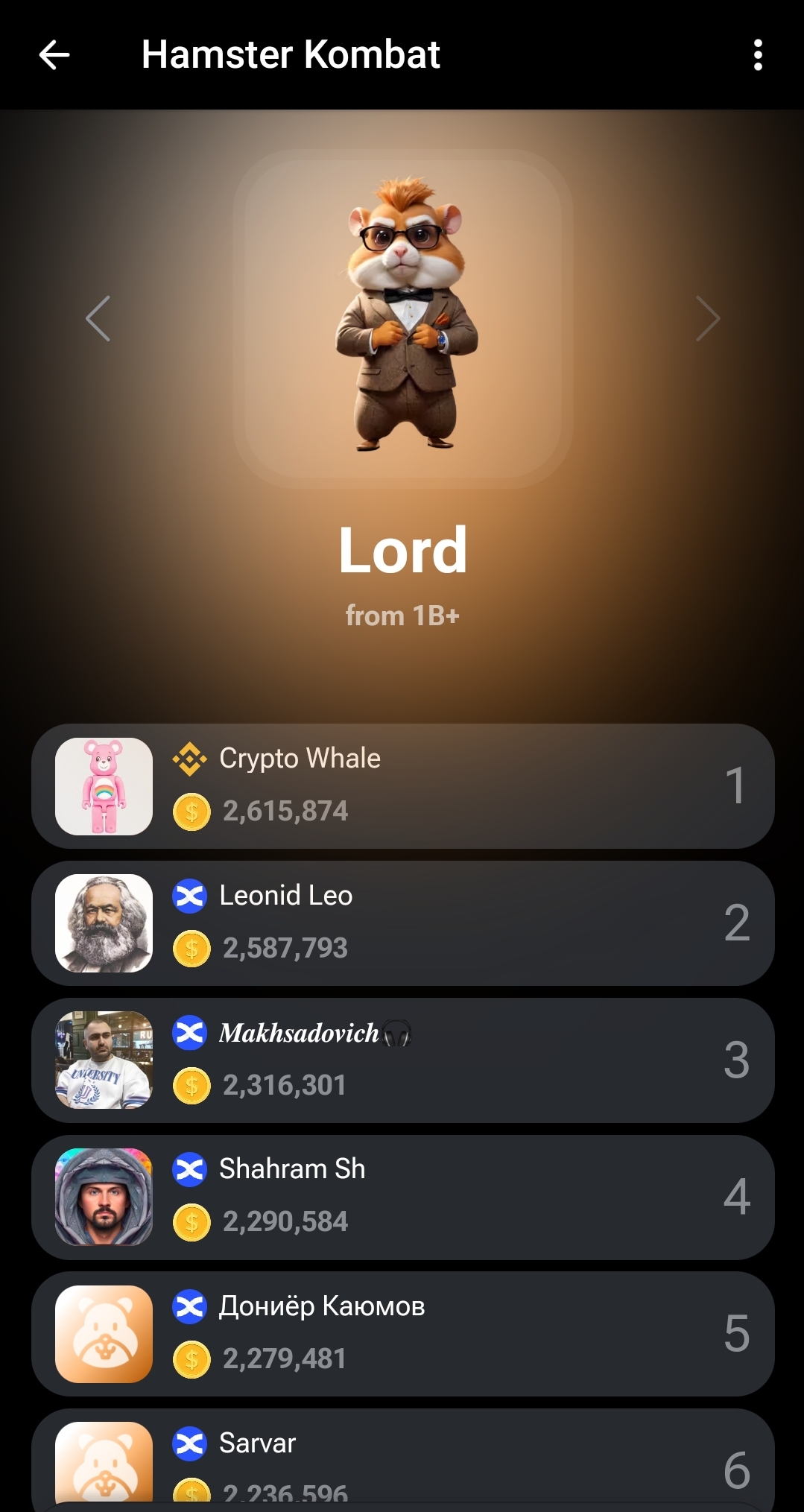This screenshot has height=1512, width=804.
Task: Open Crypto Whale's leaderboard entry
Action: 402,785
